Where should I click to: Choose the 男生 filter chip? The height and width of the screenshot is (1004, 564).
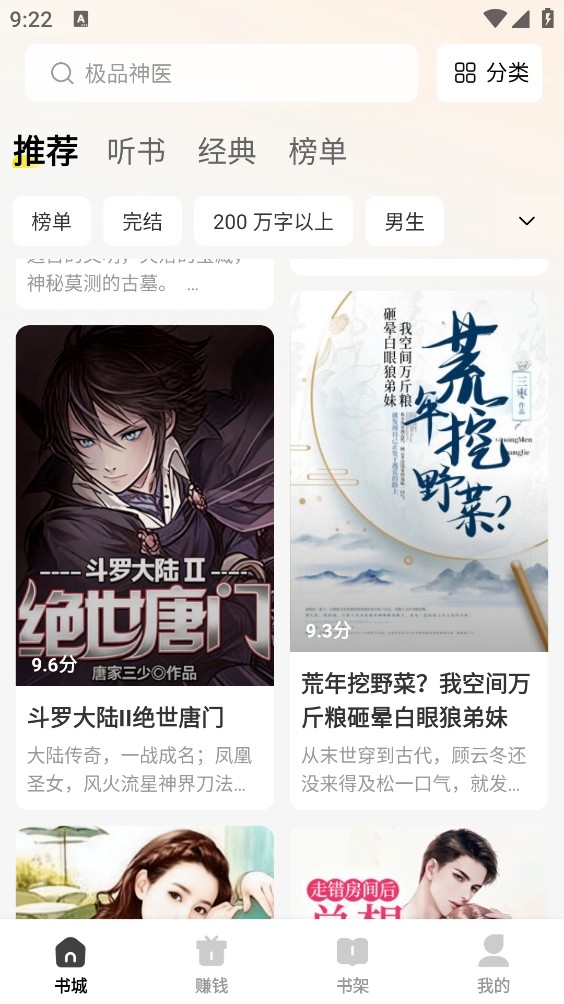click(x=405, y=222)
